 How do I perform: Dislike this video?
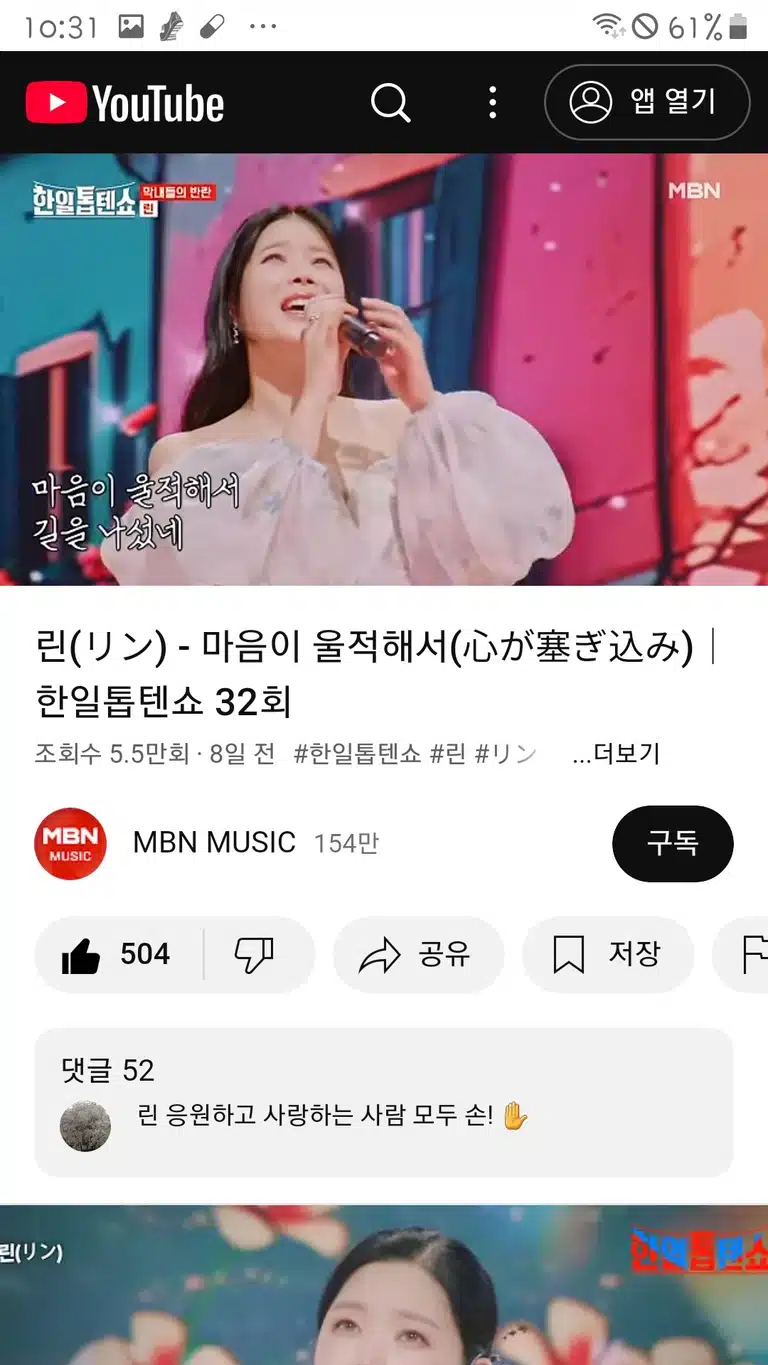click(x=255, y=955)
